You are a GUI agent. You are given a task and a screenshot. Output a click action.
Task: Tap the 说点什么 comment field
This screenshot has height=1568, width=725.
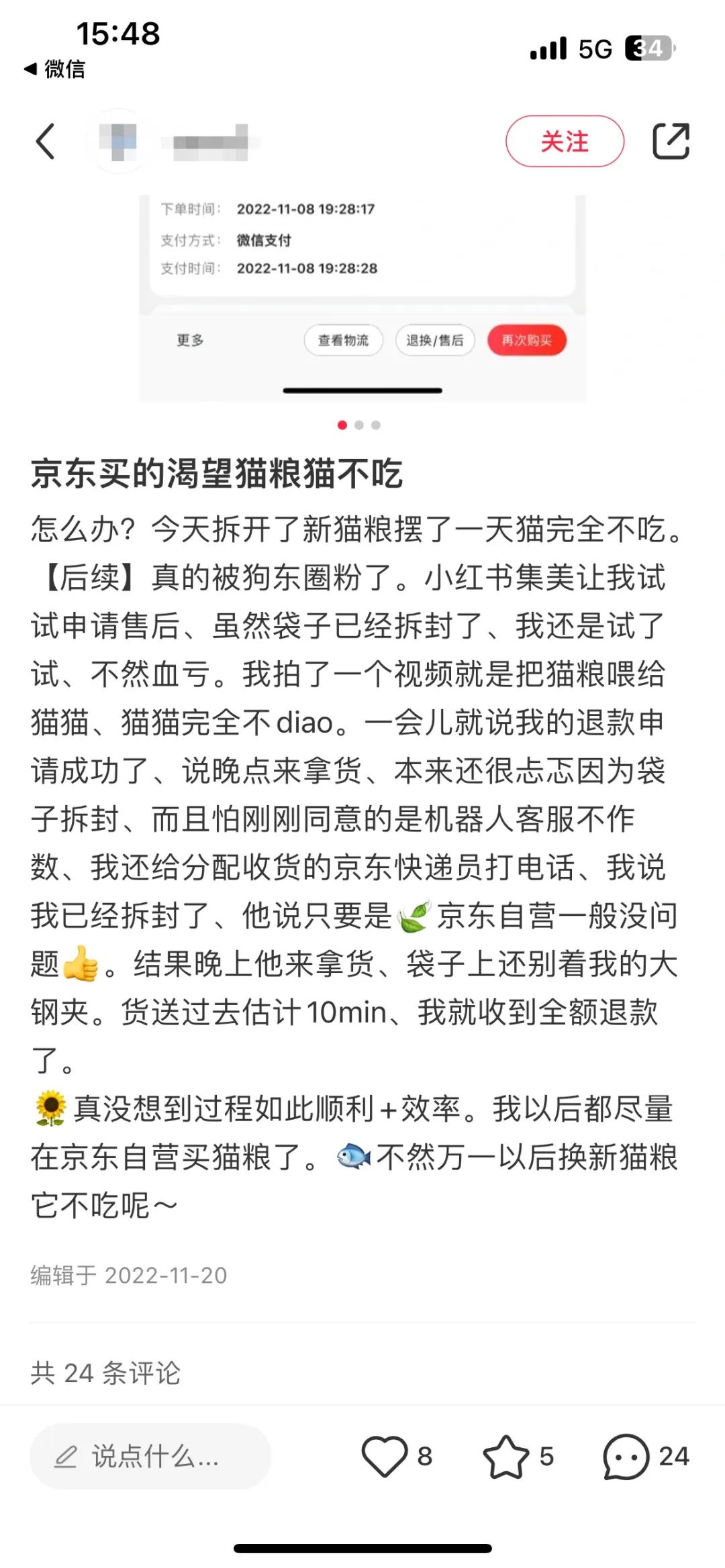pos(150,1456)
